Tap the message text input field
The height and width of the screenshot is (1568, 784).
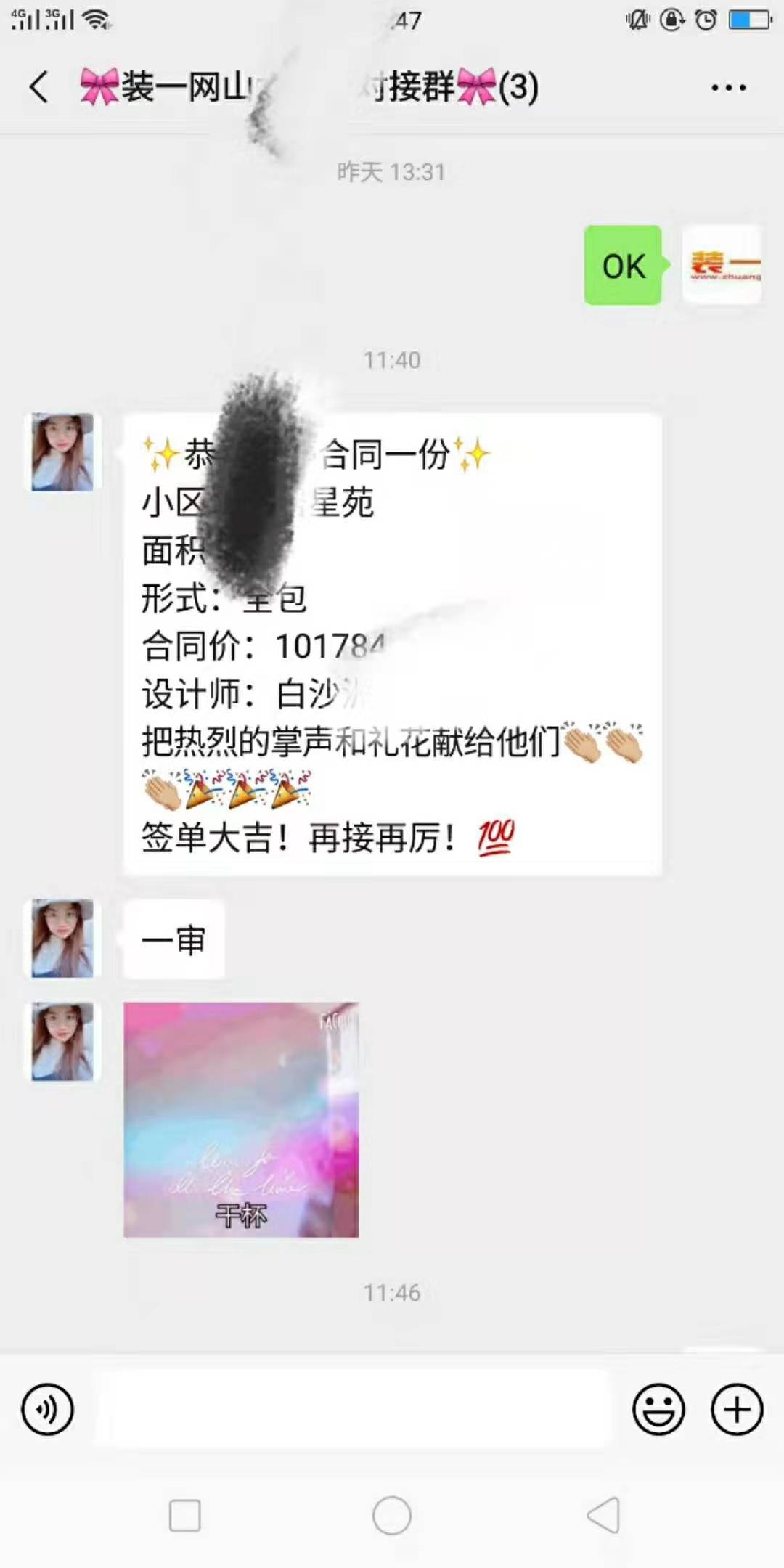353,1410
